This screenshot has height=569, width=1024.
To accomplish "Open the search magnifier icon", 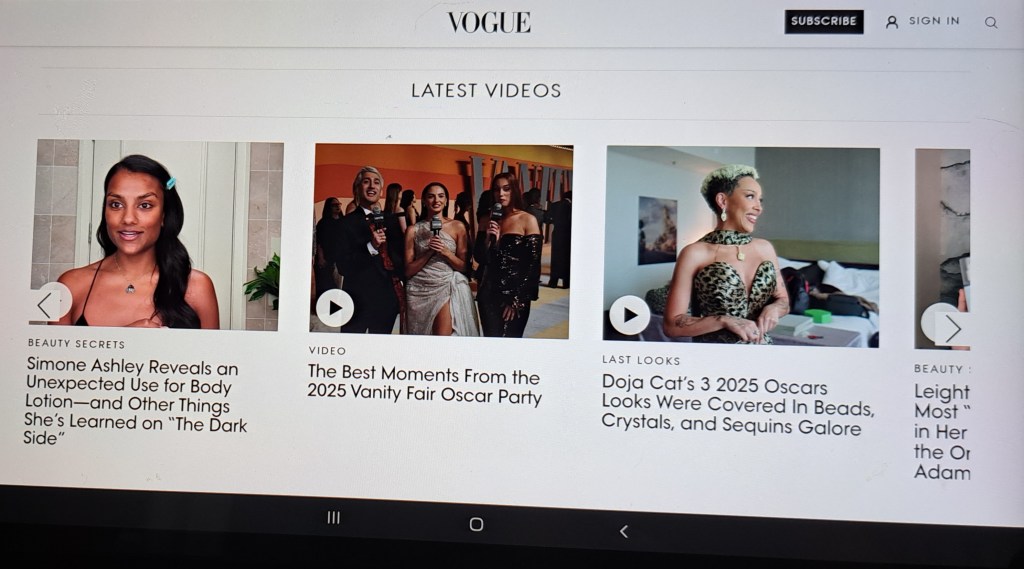I will pyautogui.click(x=991, y=22).
